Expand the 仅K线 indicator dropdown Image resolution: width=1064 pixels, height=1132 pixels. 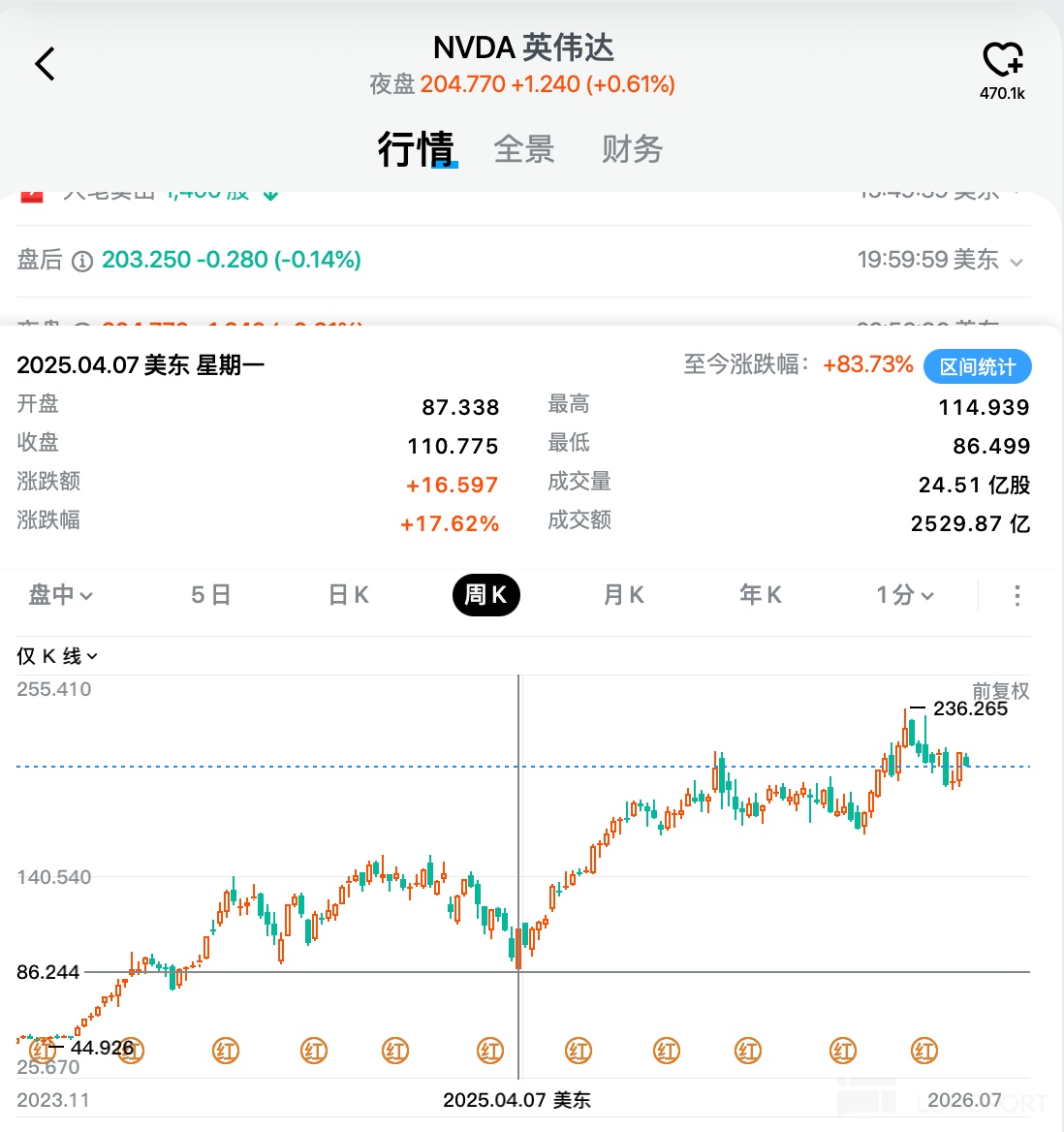57,656
